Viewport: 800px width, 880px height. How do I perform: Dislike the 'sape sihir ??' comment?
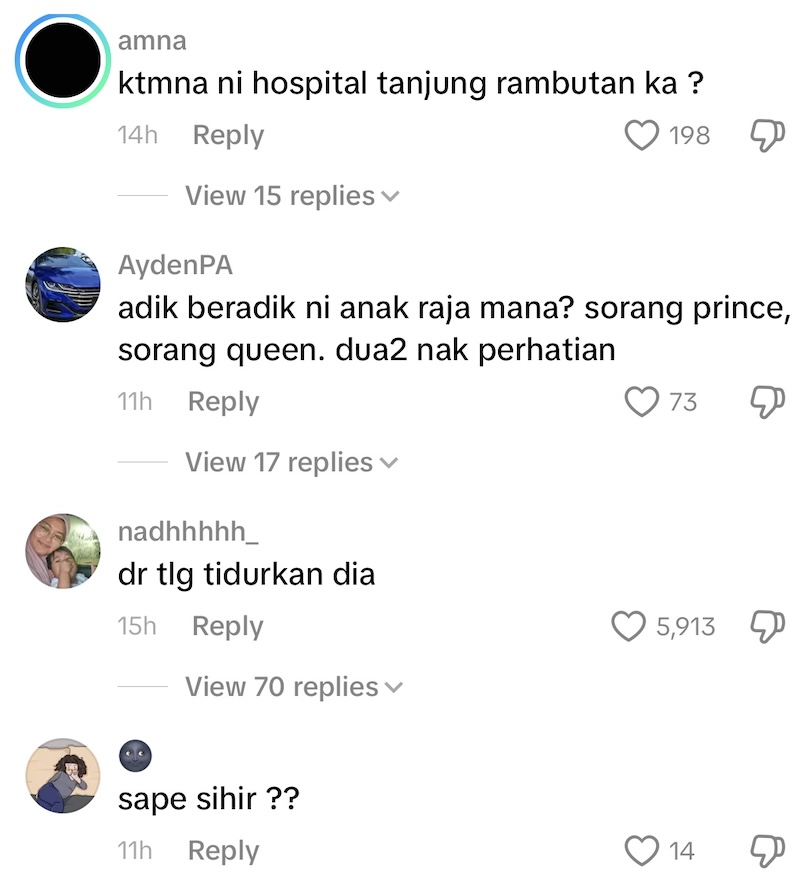pyautogui.click(x=765, y=851)
